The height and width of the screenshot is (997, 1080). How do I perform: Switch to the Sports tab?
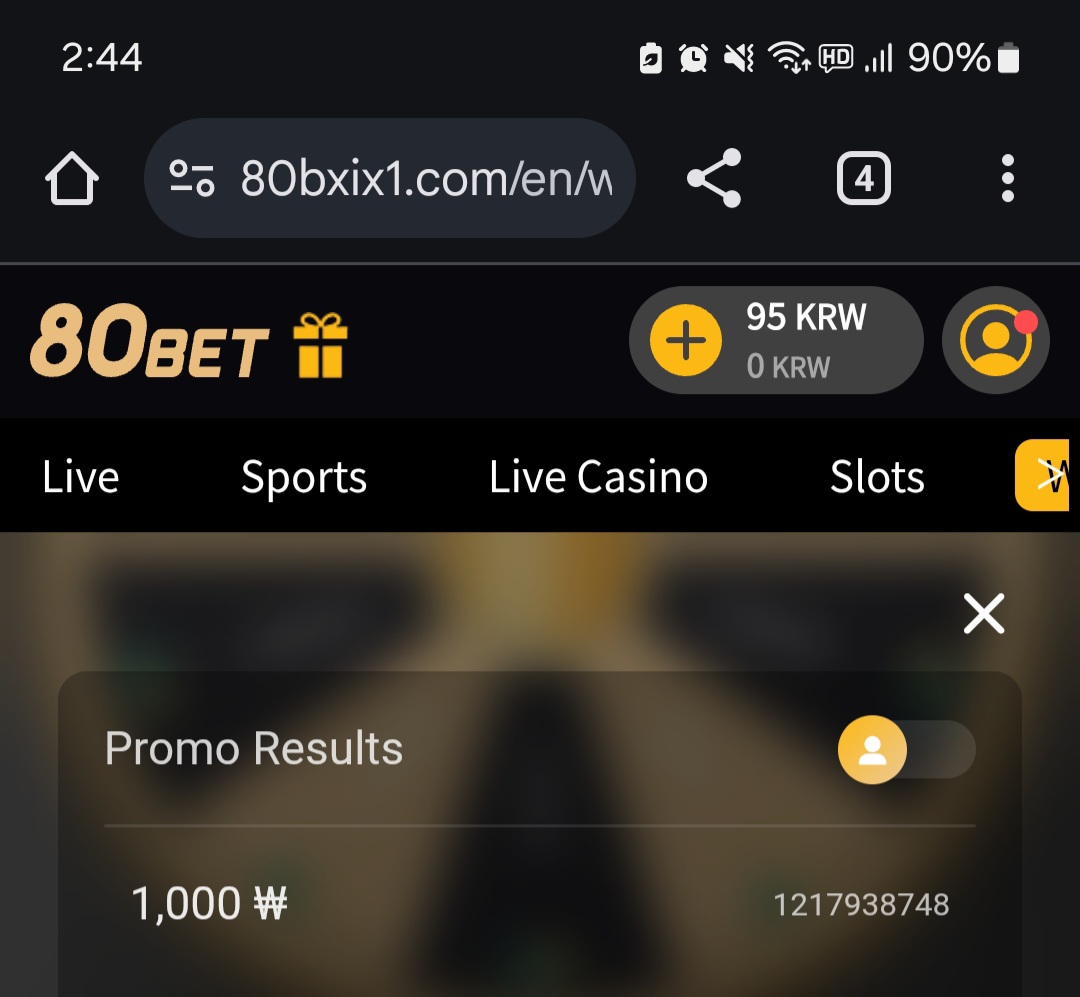(304, 477)
